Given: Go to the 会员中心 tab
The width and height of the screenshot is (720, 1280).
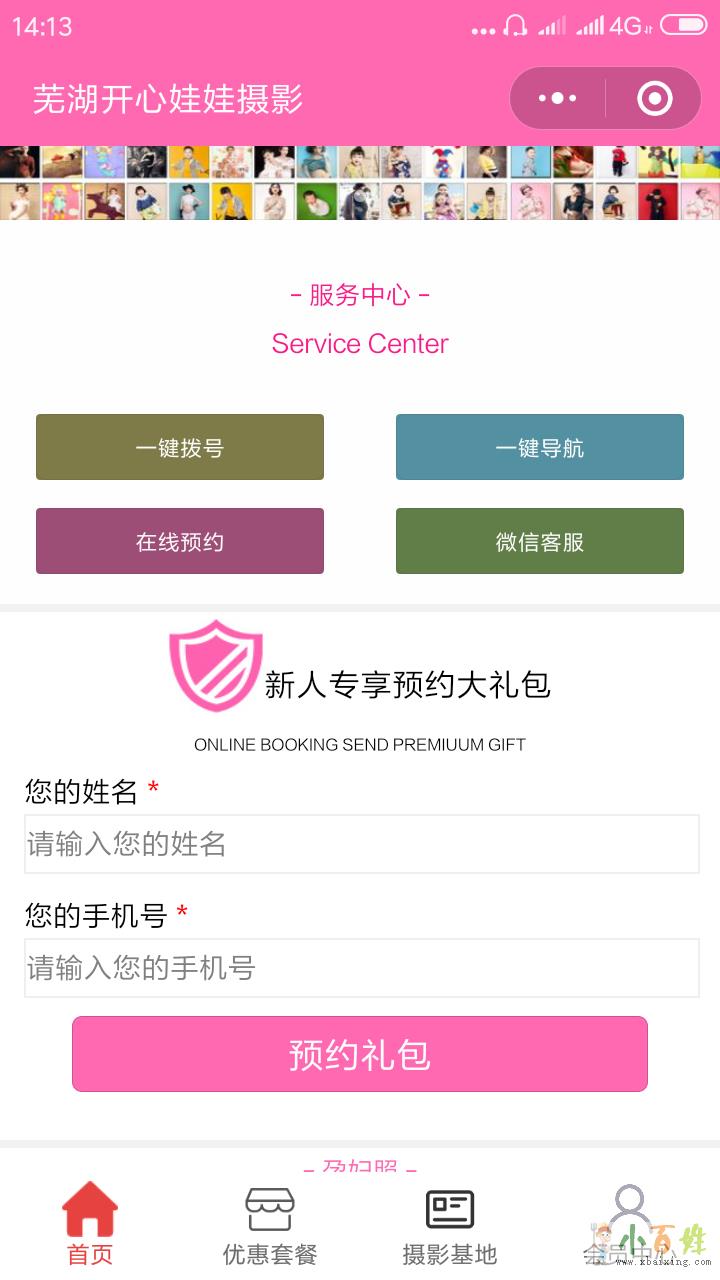Looking at the screenshot, I should click(x=629, y=1224).
